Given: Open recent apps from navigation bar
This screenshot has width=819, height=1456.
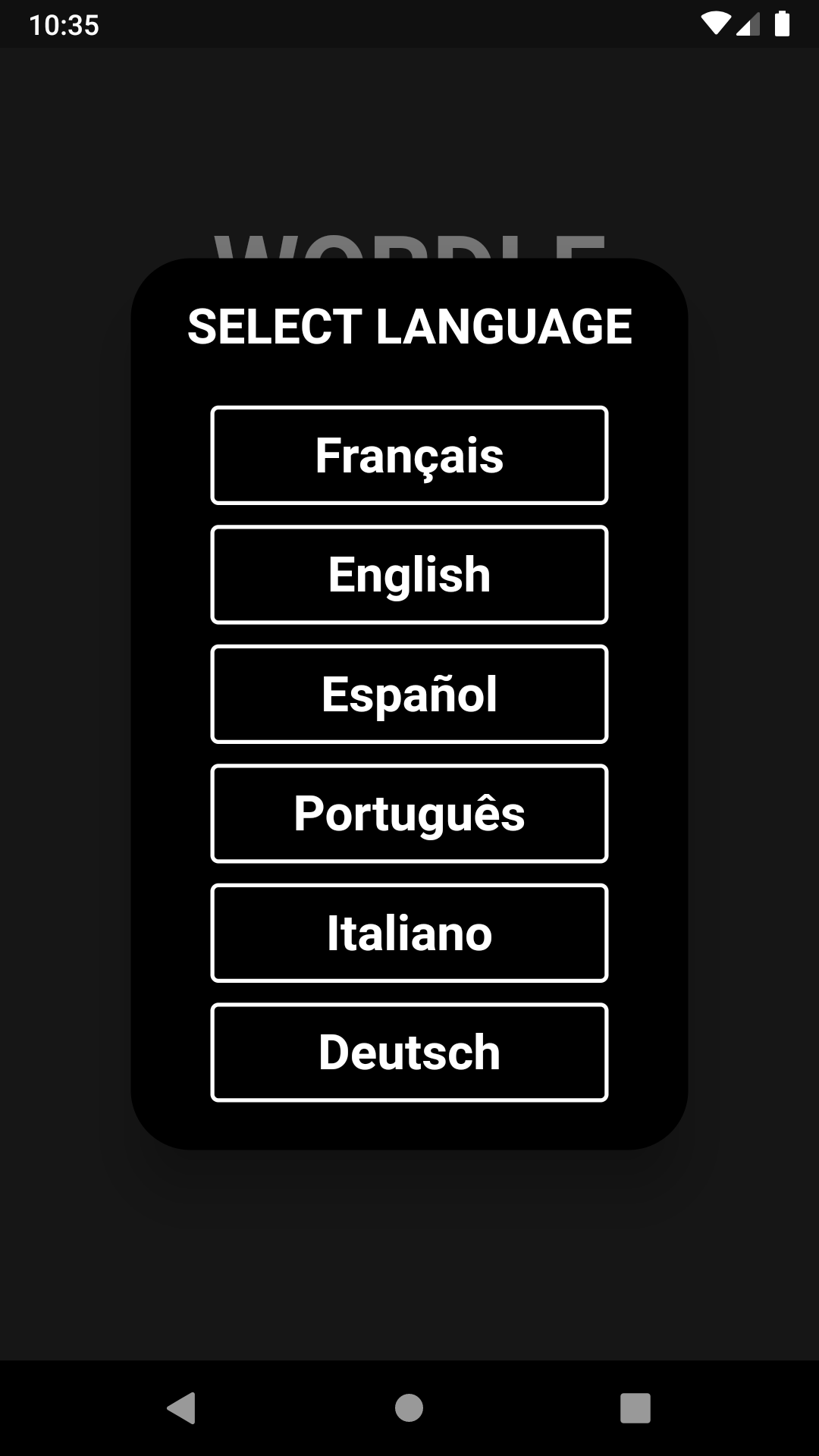Looking at the screenshot, I should click(x=635, y=1408).
